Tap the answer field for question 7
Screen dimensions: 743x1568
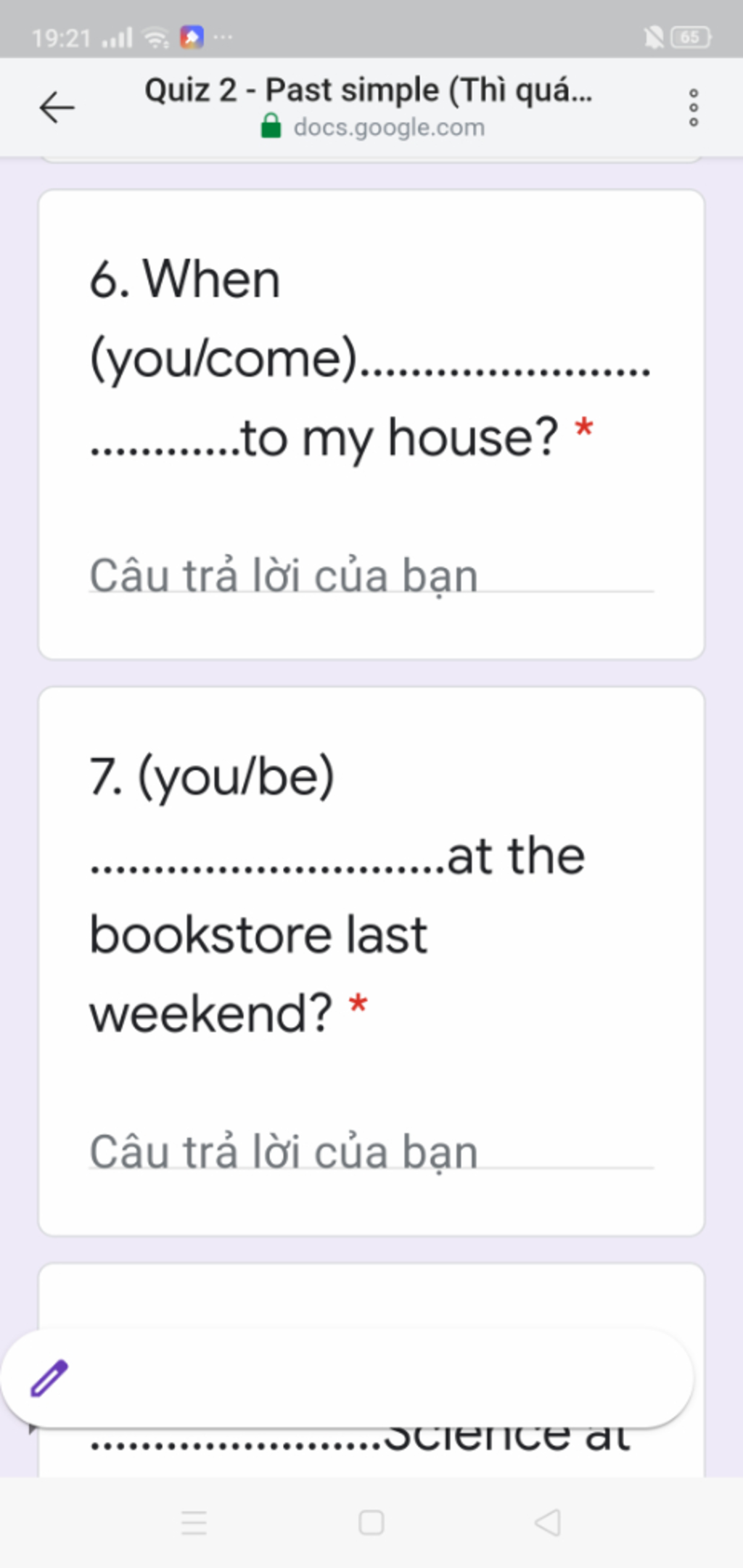[370, 1152]
